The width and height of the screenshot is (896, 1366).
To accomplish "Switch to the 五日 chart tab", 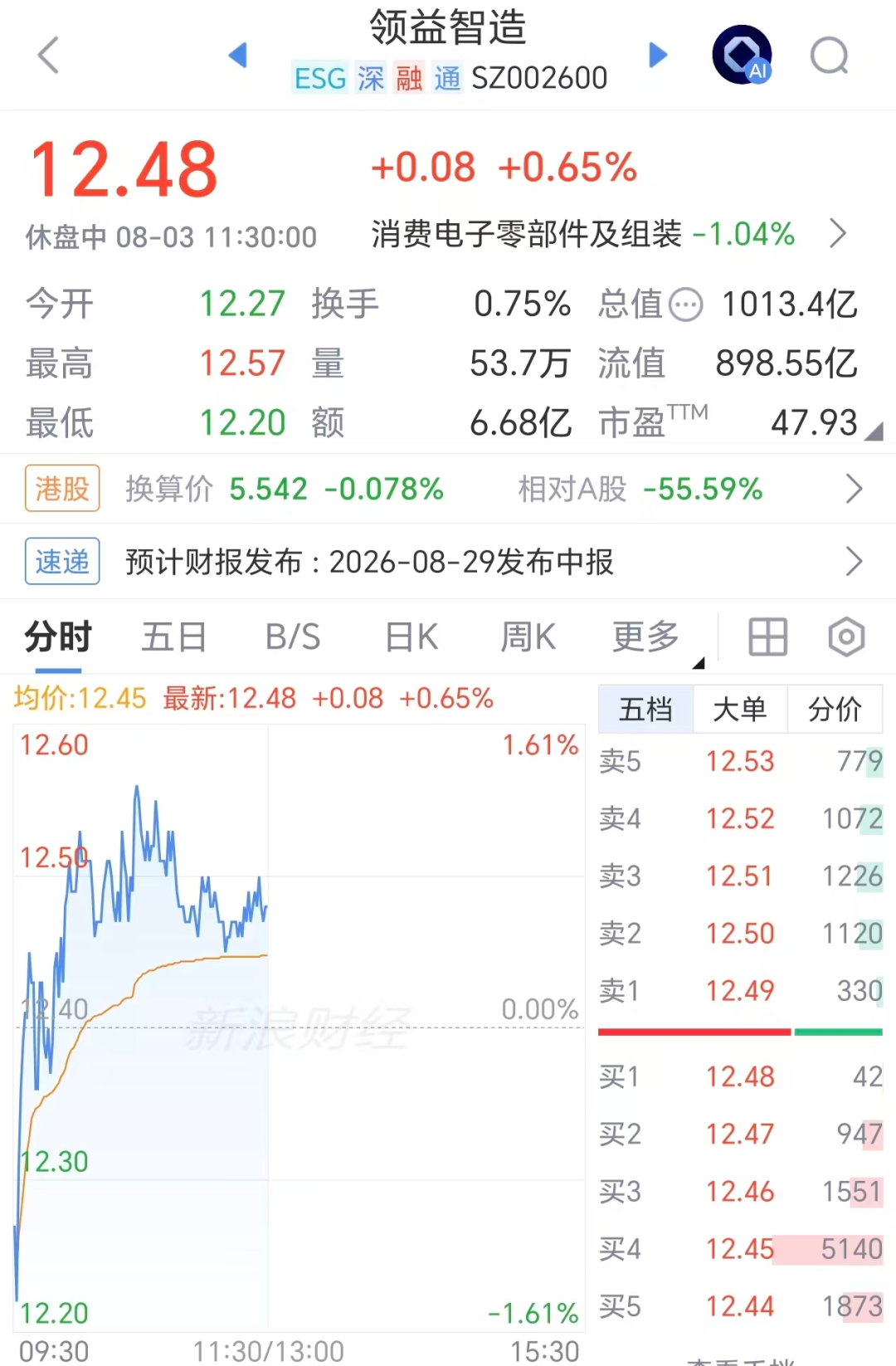I will [x=174, y=637].
